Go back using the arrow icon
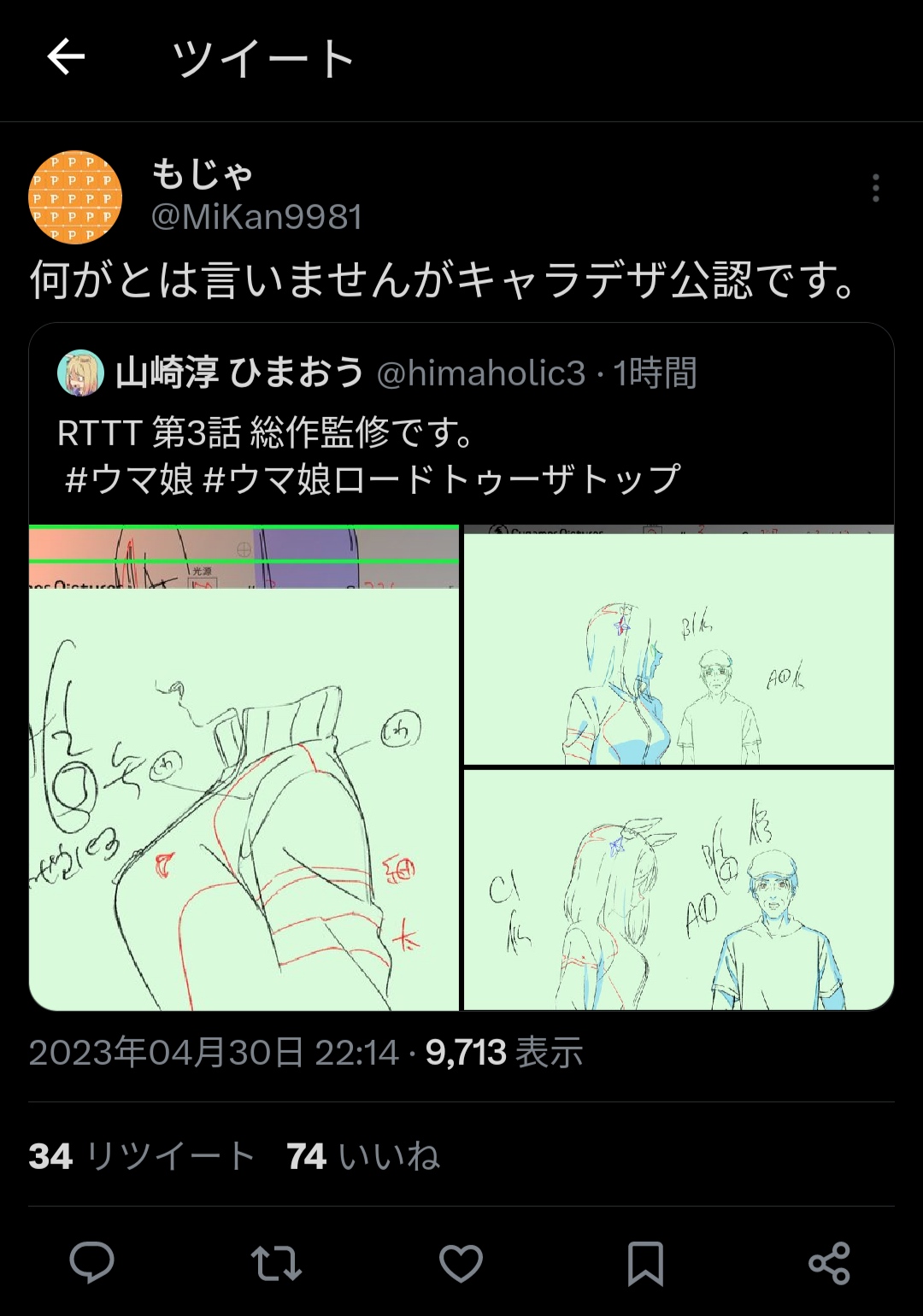Image resolution: width=923 pixels, height=1316 pixels. (66, 58)
